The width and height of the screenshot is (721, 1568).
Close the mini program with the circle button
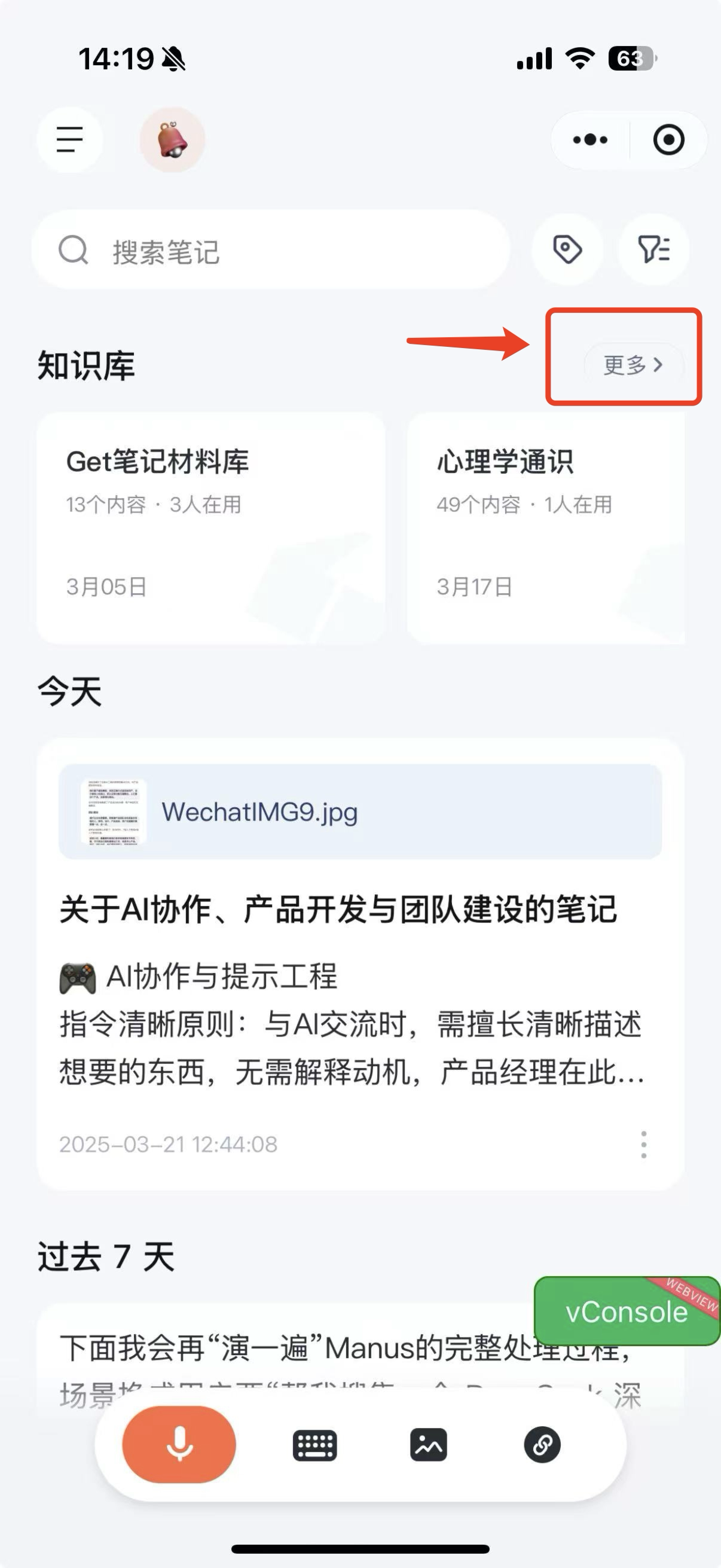tap(668, 140)
